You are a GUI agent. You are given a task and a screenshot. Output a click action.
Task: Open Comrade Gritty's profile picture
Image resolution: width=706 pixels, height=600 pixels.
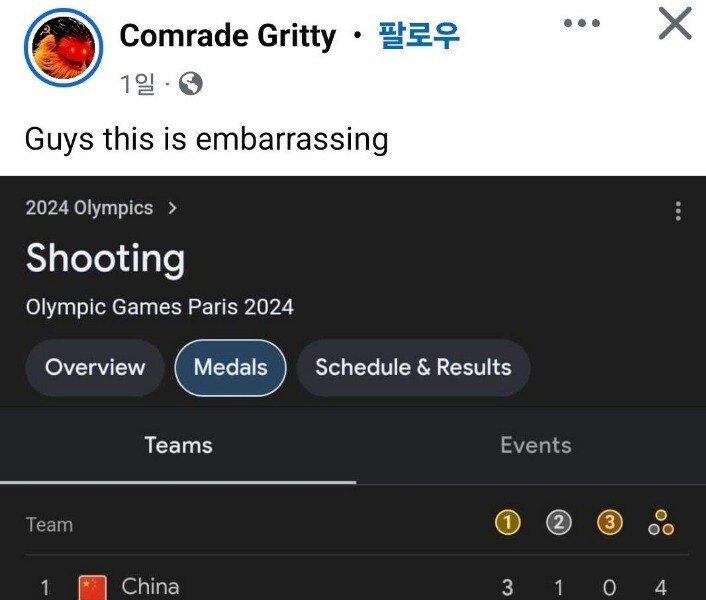tap(63, 47)
